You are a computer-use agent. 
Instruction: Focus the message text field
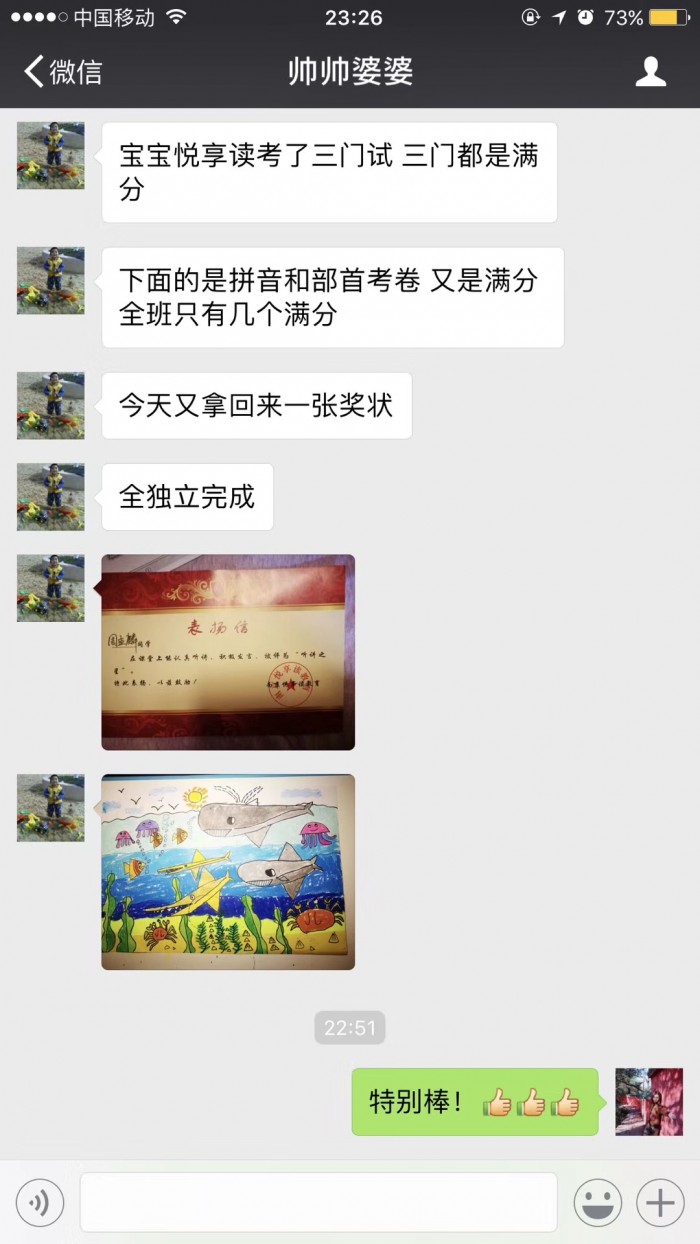[x=318, y=1202]
